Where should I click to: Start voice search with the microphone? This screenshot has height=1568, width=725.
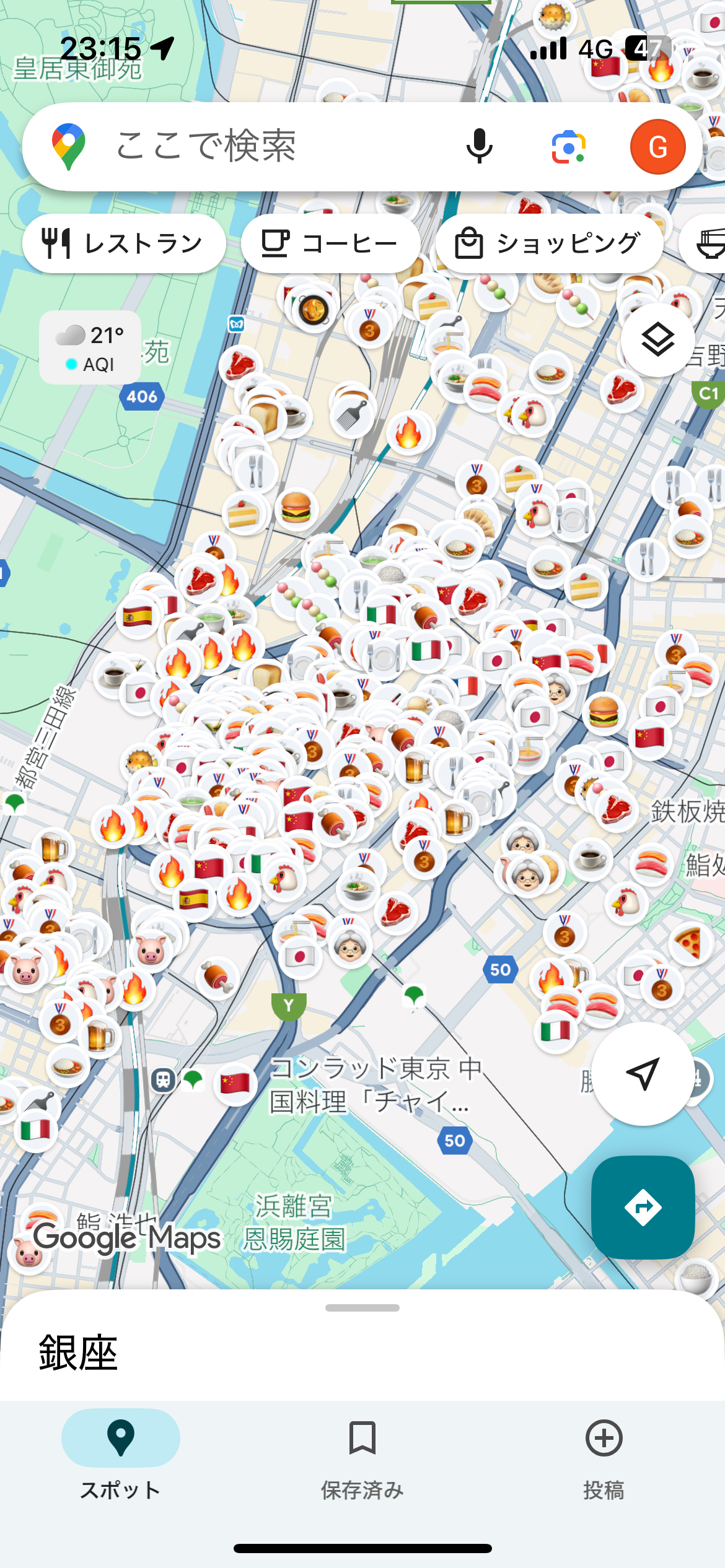pos(479,147)
